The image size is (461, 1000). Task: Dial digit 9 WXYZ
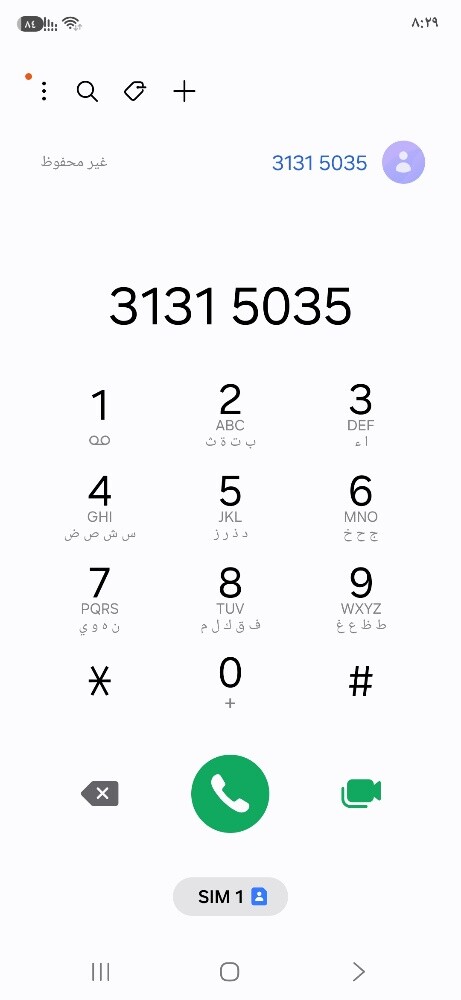click(360, 600)
